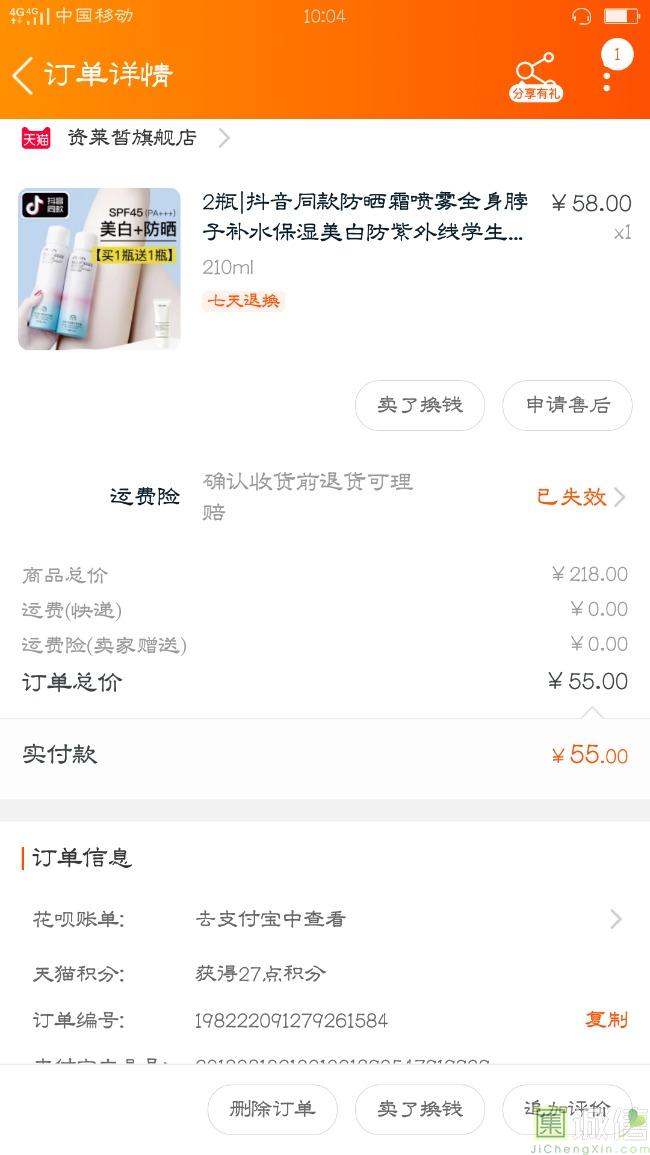Viewport: 650px width, 1155px height.
Task: Tap 卖了换钱 in the bottom bar
Action: click(x=420, y=1109)
